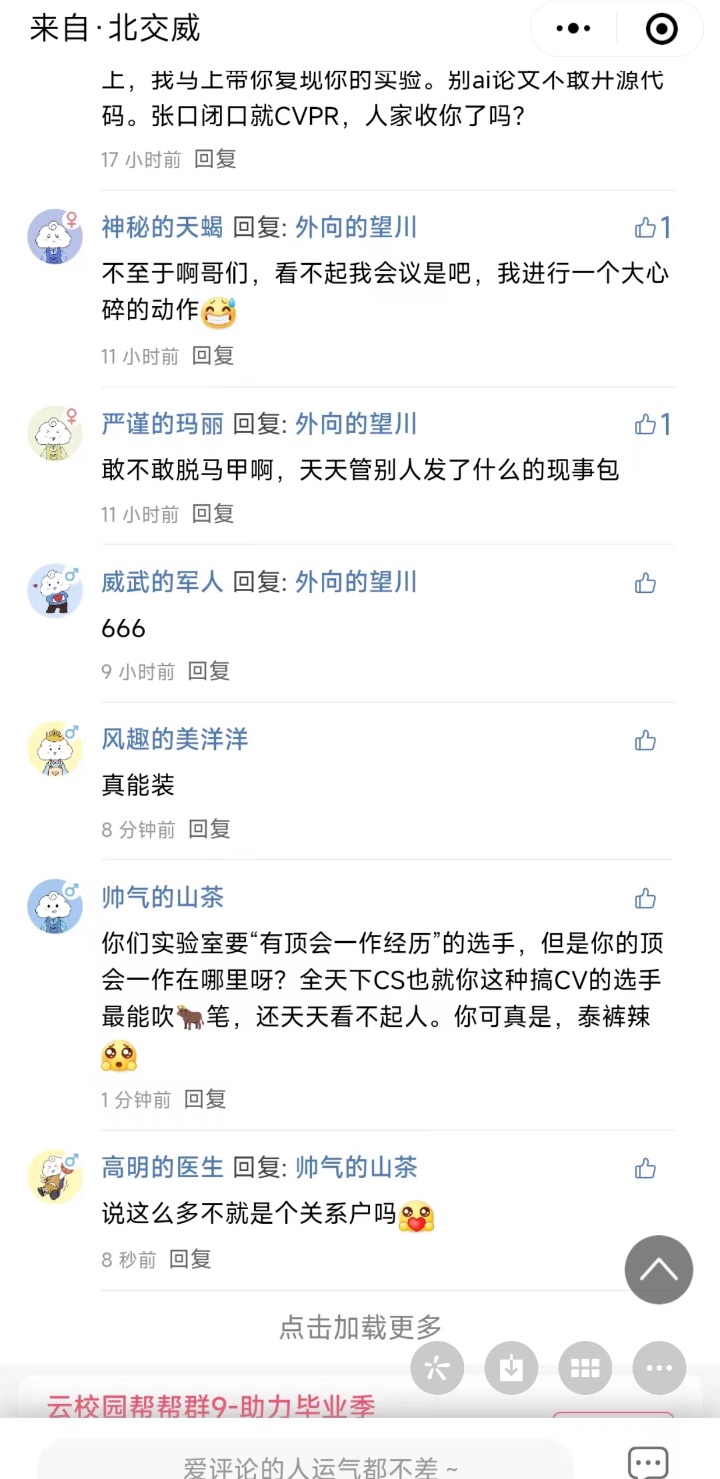Like the comment by 帅气的山茶
The image size is (720, 1479).
click(645, 898)
